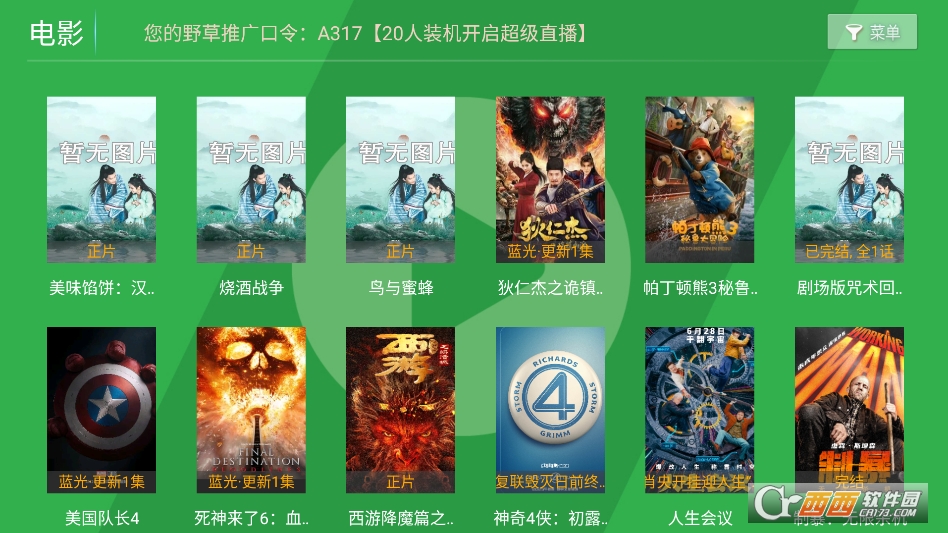The image size is (948, 533).
Task: Select the movie 鸟与蜜蜂
Action: tap(400, 180)
